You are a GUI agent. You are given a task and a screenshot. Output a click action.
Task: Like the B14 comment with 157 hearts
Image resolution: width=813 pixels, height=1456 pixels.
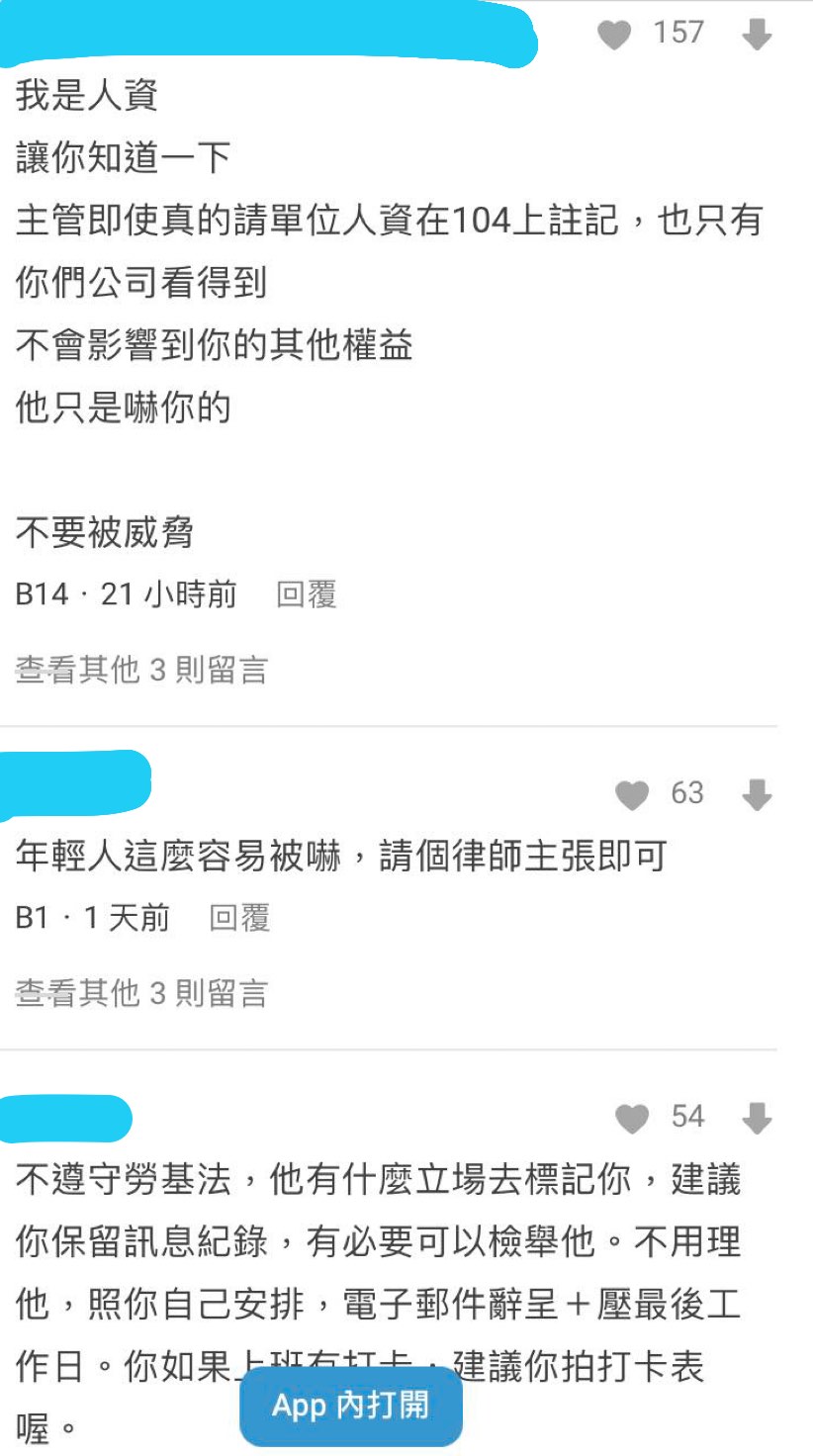click(x=614, y=35)
